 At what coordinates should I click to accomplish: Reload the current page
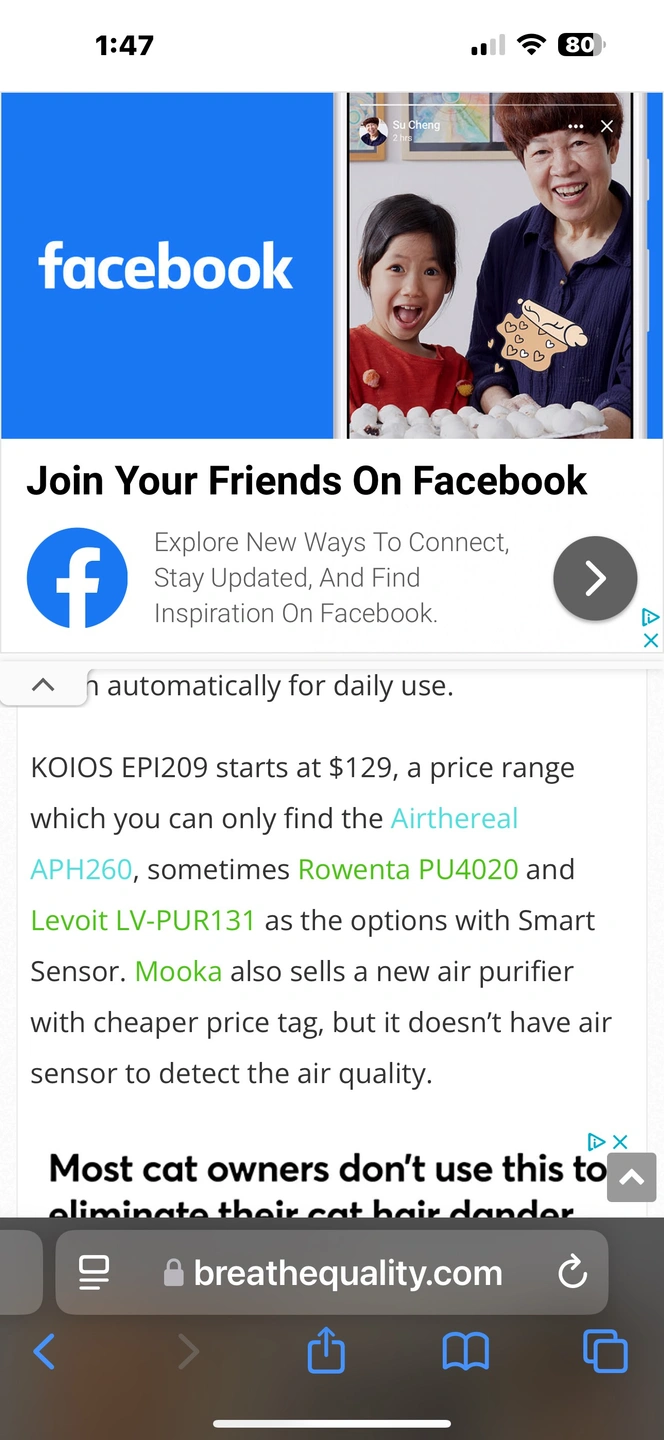click(572, 1272)
